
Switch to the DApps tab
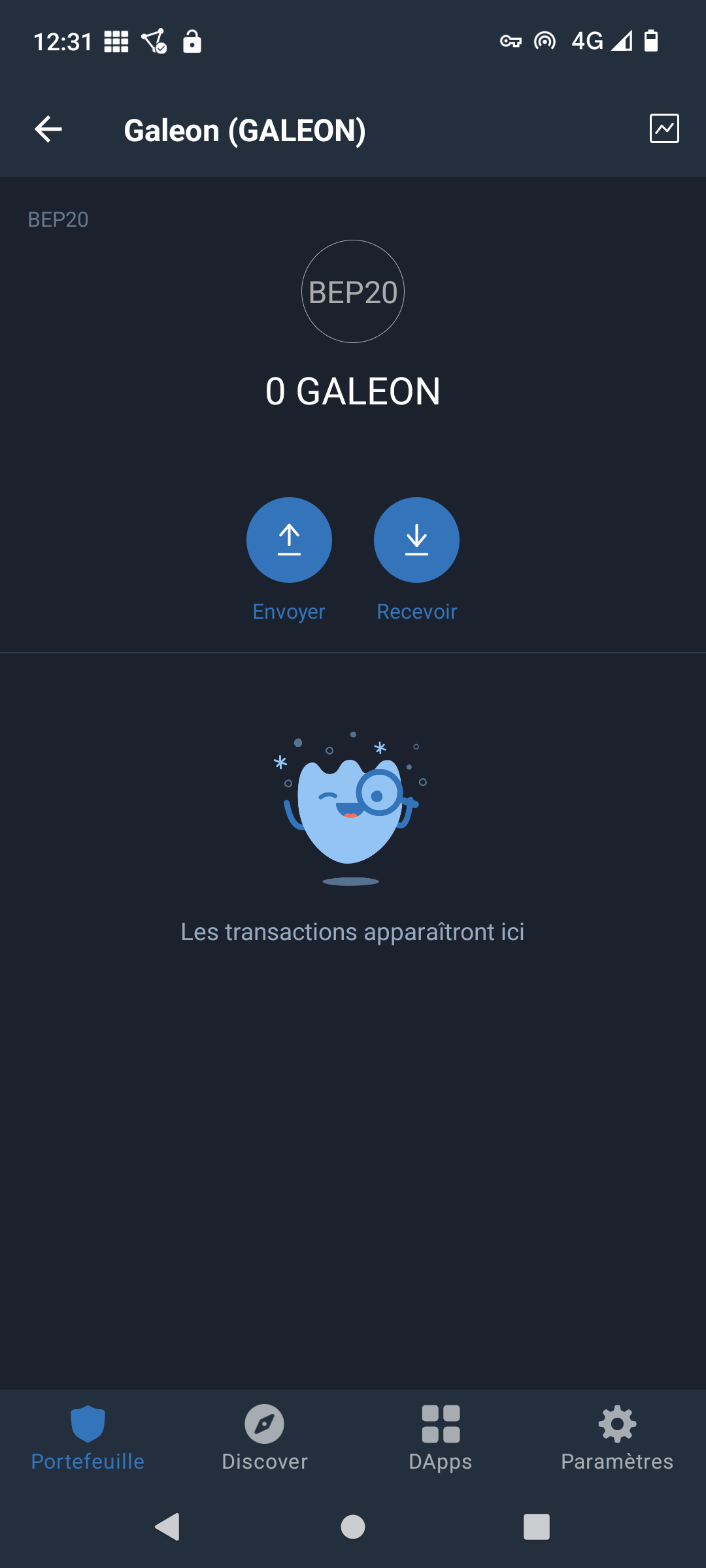click(x=441, y=1438)
